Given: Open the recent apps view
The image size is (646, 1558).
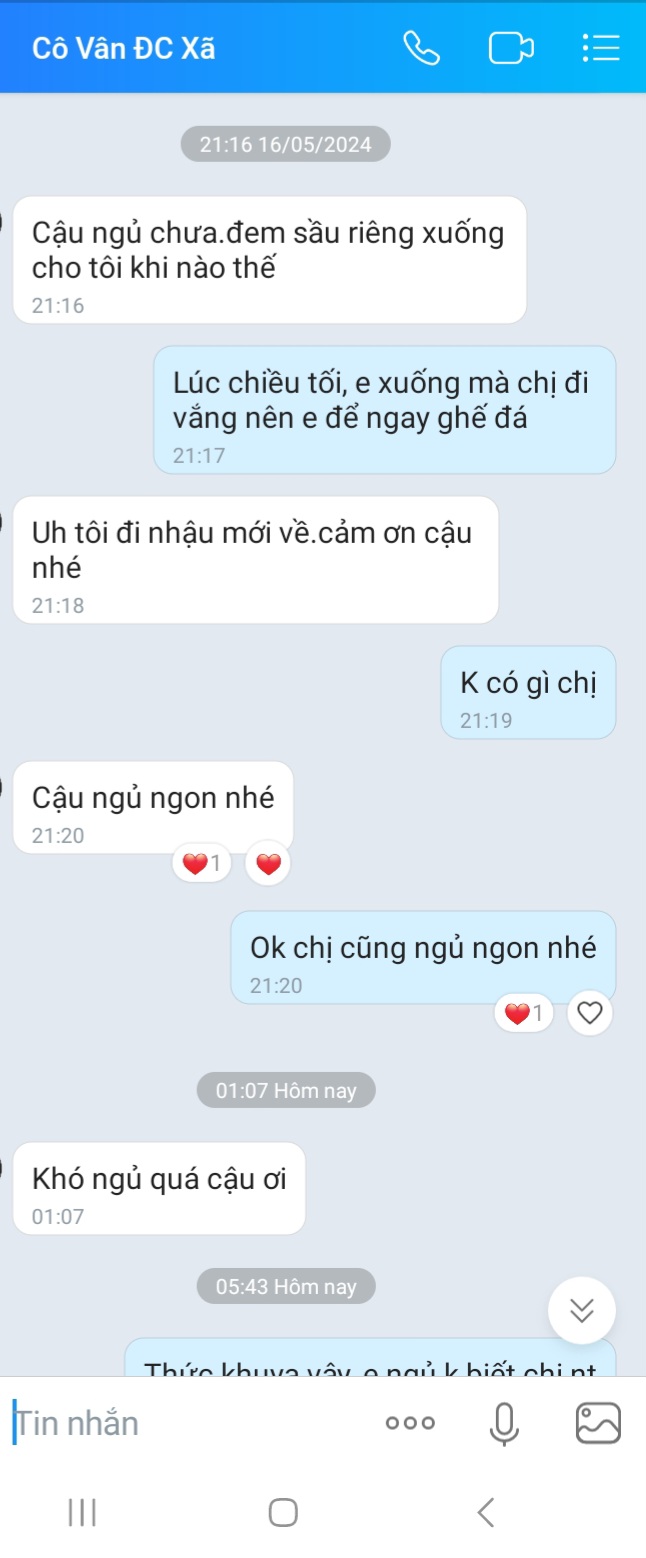Looking at the screenshot, I should (x=82, y=1512).
